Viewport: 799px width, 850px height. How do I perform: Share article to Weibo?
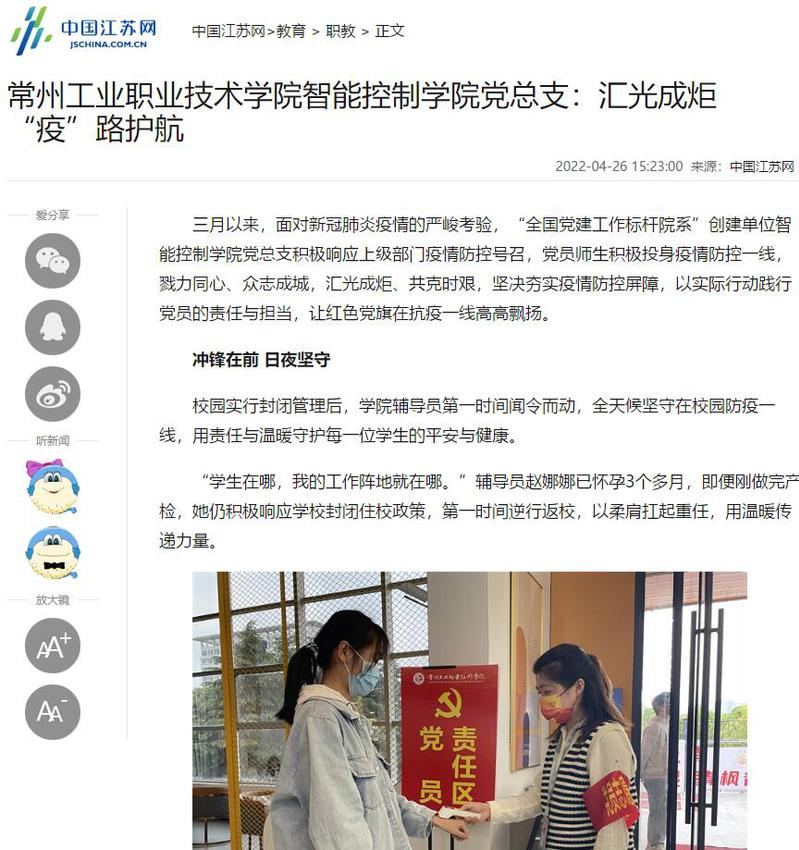tap(52, 394)
